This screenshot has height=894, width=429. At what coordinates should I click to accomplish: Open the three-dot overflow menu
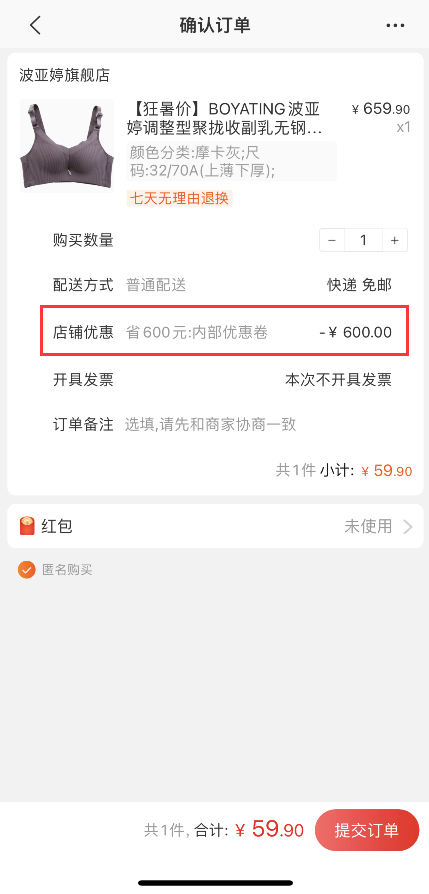395,26
